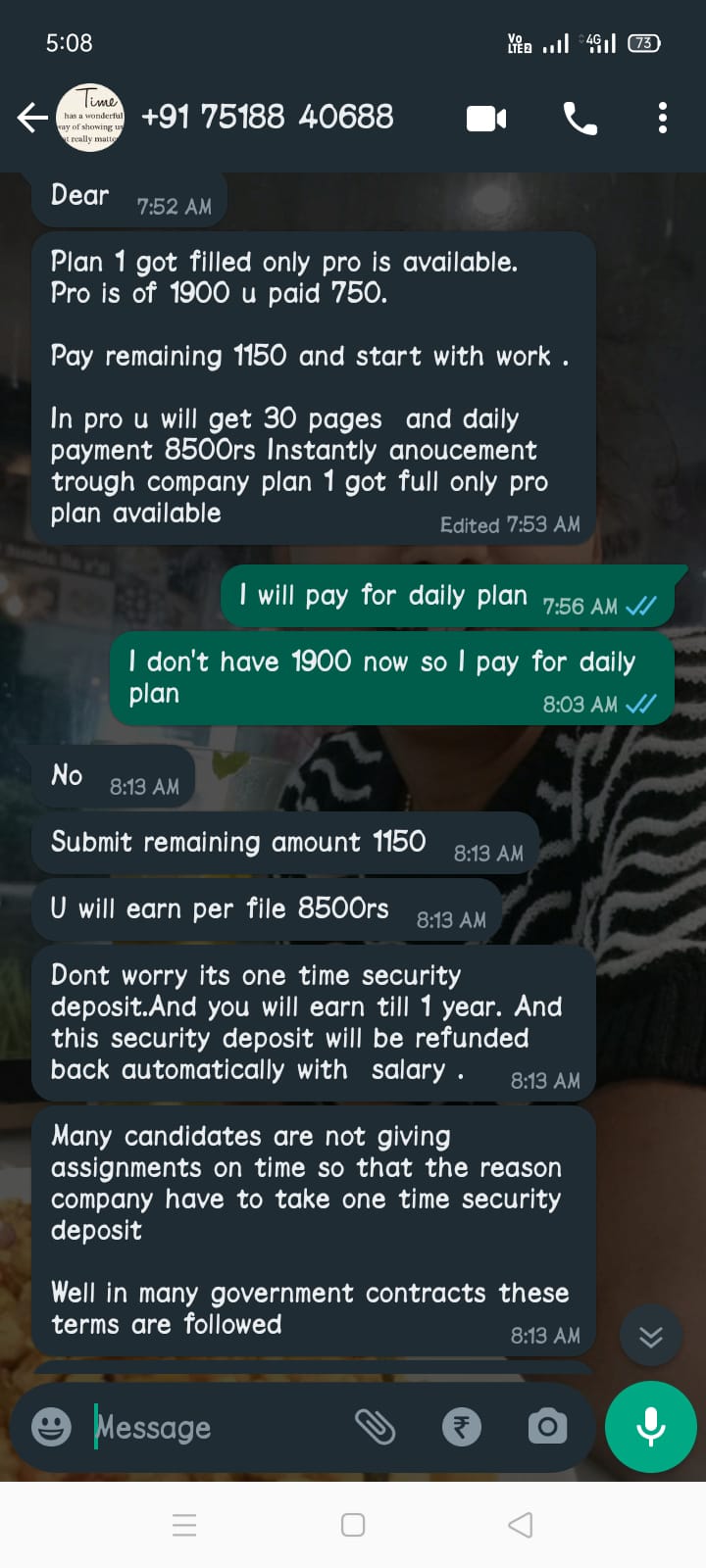Image resolution: width=706 pixels, height=1568 pixels.
Task: Open the emoji picker
Action: tap(51, 1427)
